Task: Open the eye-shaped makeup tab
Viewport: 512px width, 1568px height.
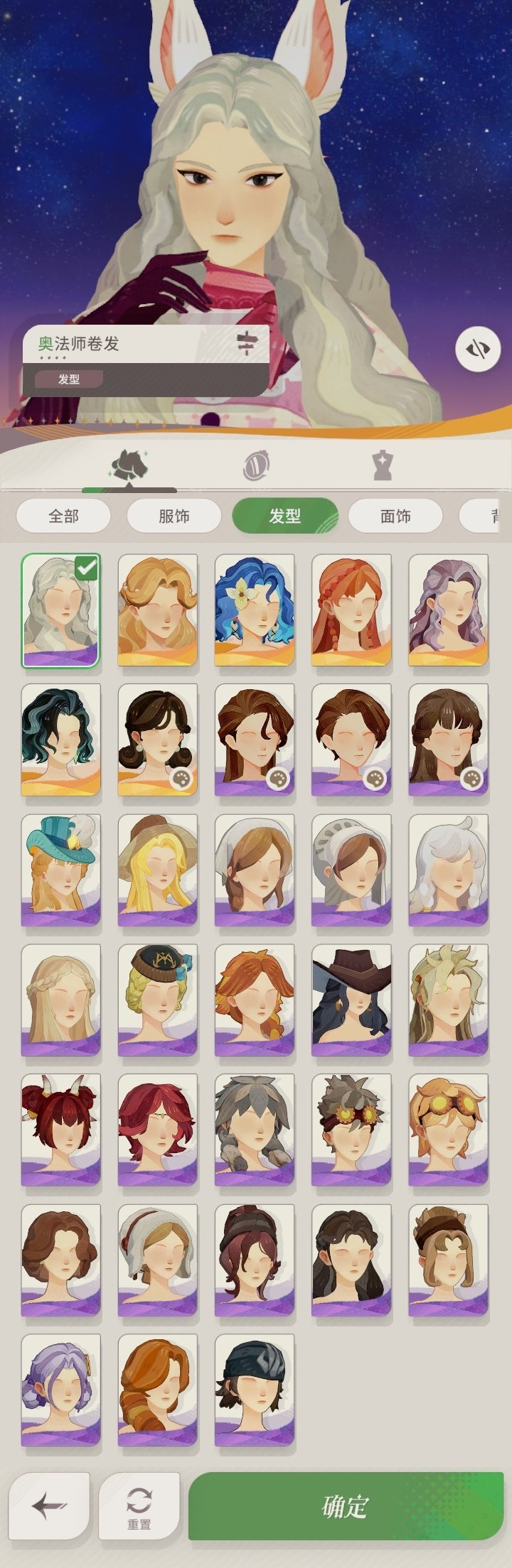Action: click(255, 466)
